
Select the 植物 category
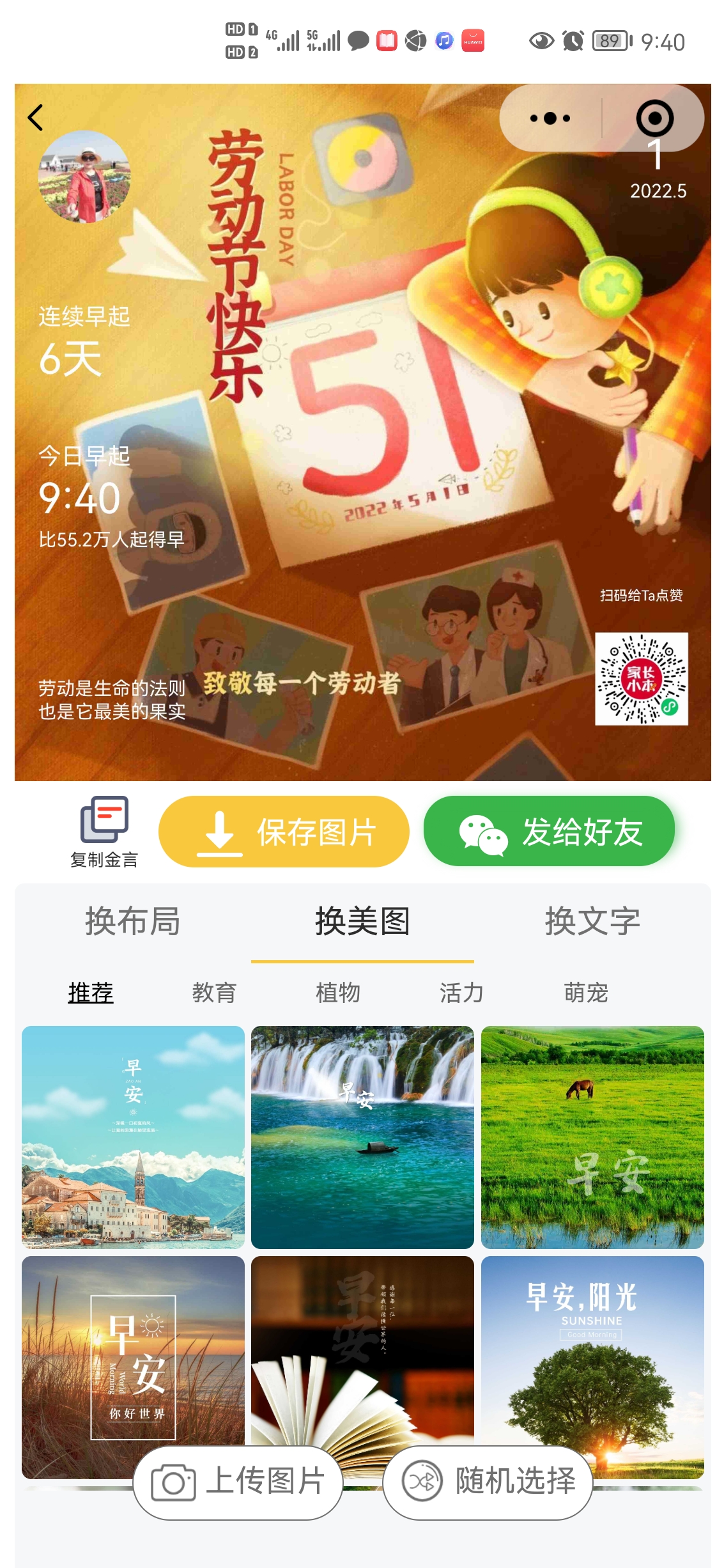337,993
